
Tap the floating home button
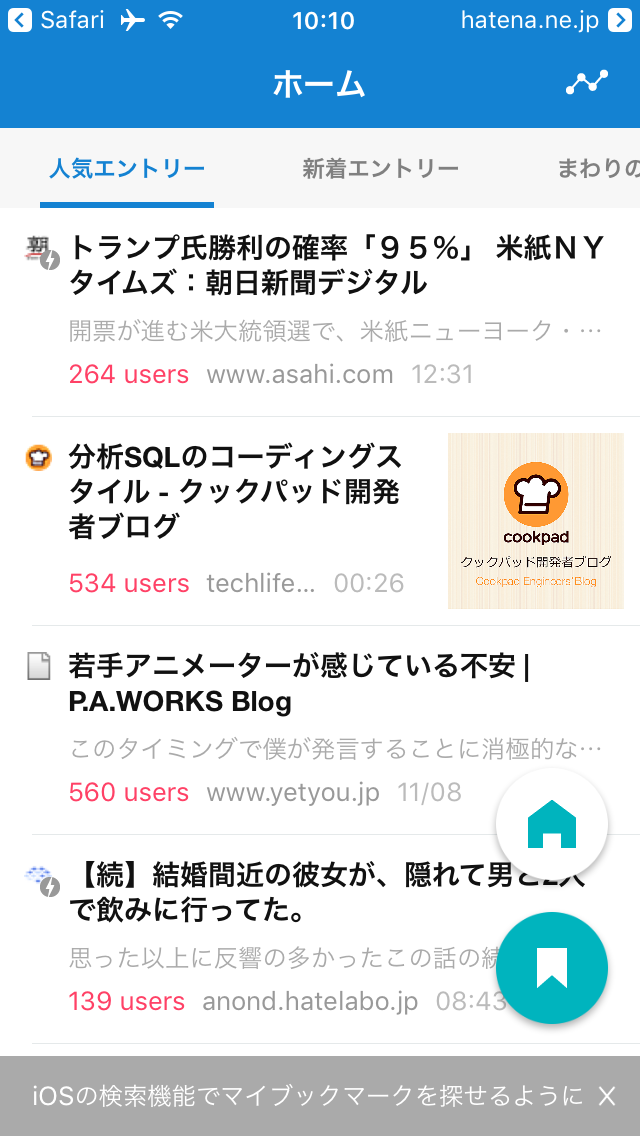[x=552, y=825]
